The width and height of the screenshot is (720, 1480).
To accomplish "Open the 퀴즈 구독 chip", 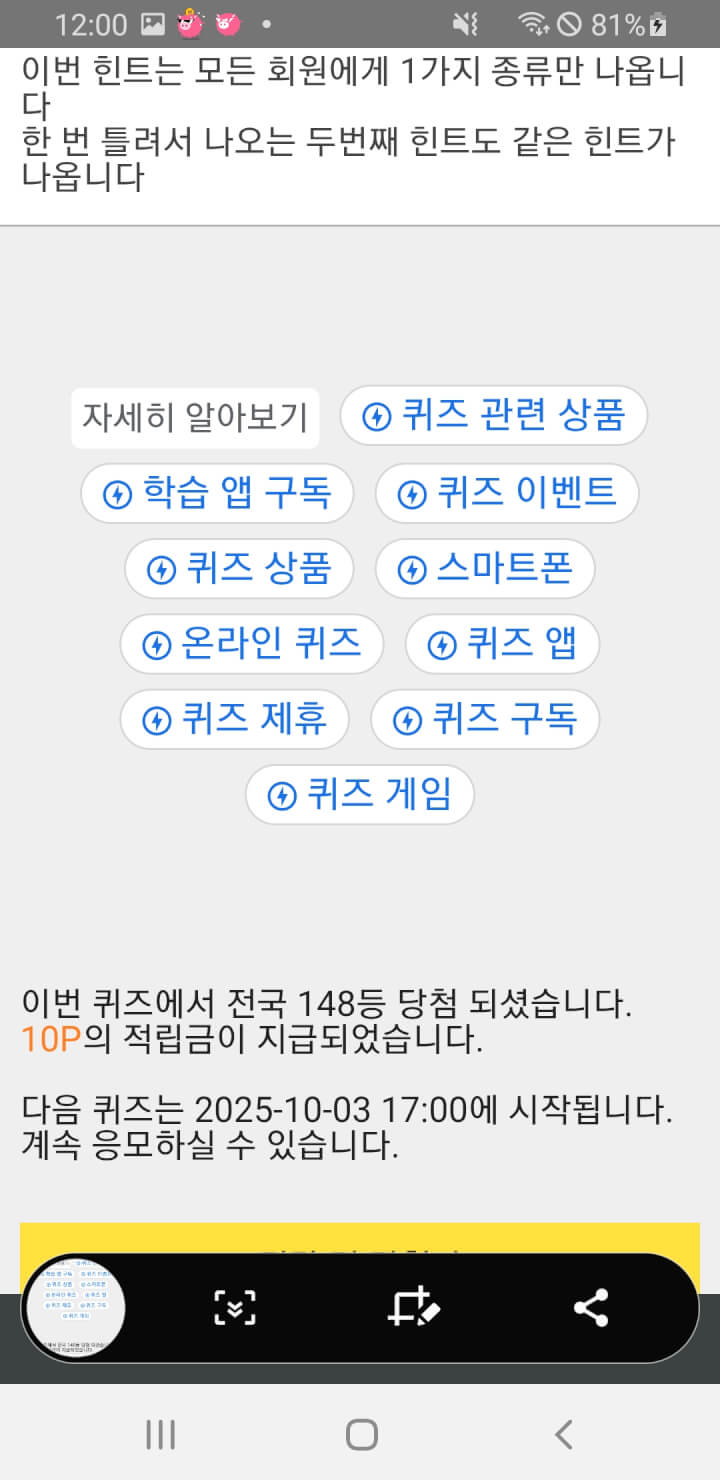I will (x=485, y=720).
